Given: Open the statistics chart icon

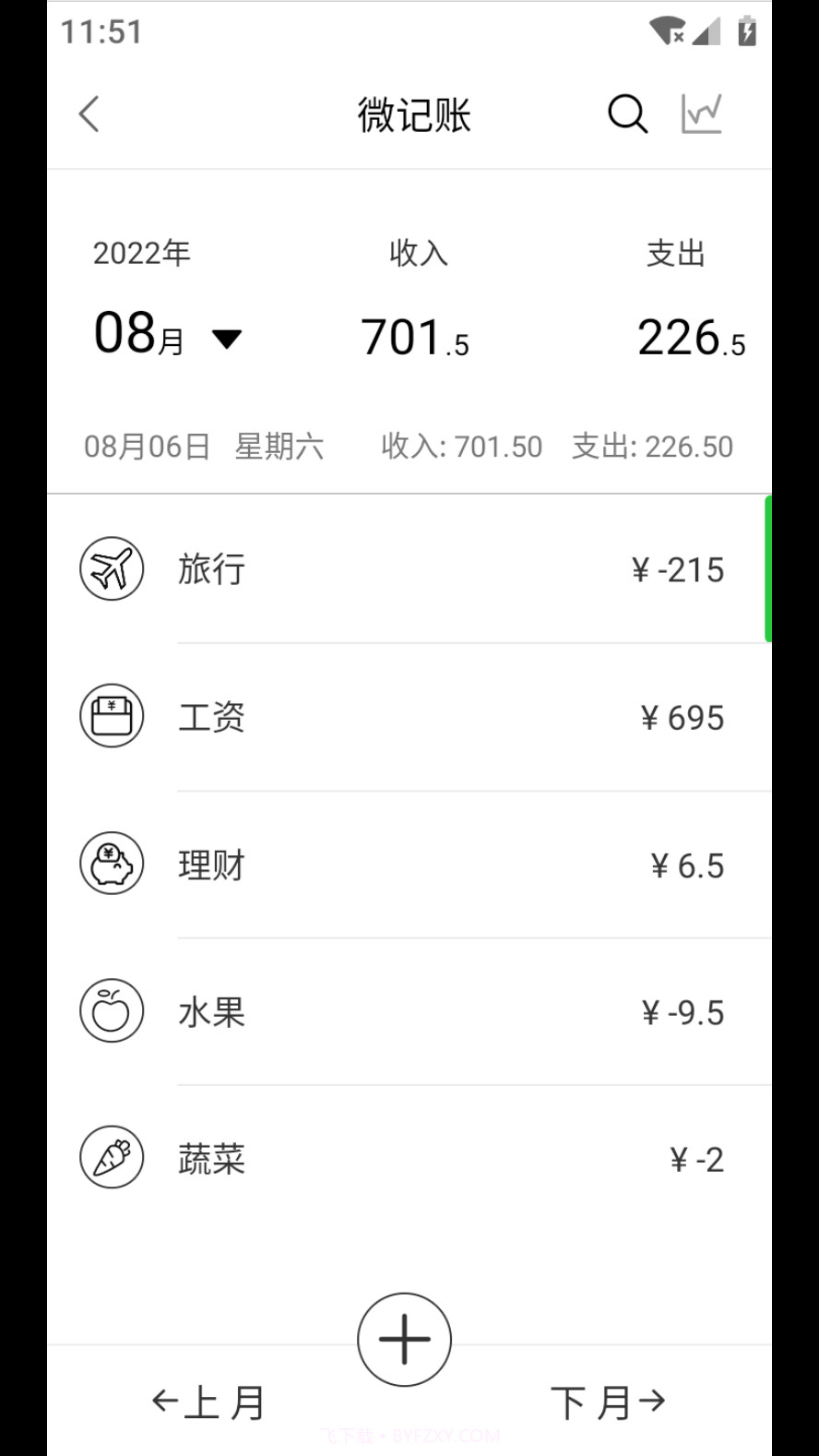Looking at the screenshot, I should [703, 113].
